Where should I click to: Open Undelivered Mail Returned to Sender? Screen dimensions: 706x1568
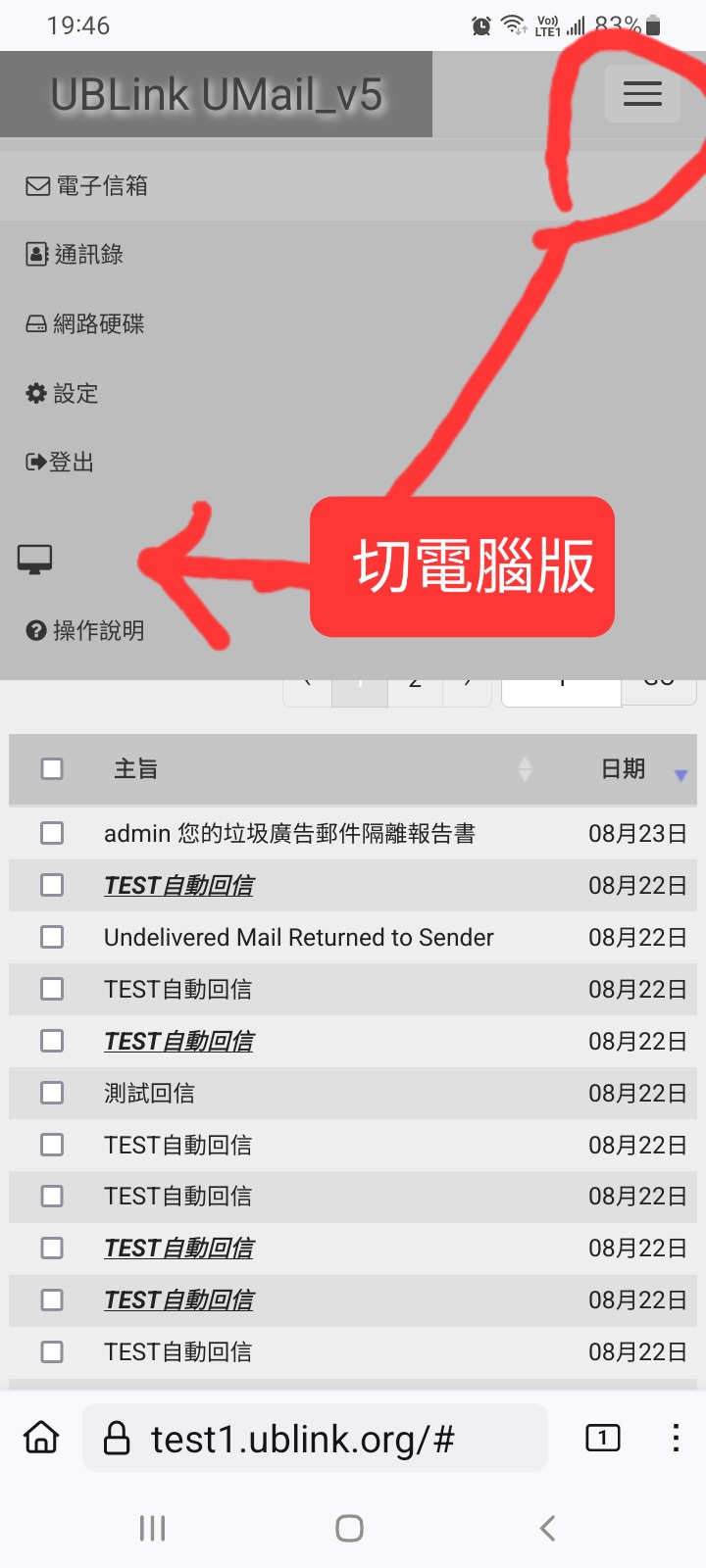tap(298, 938)
